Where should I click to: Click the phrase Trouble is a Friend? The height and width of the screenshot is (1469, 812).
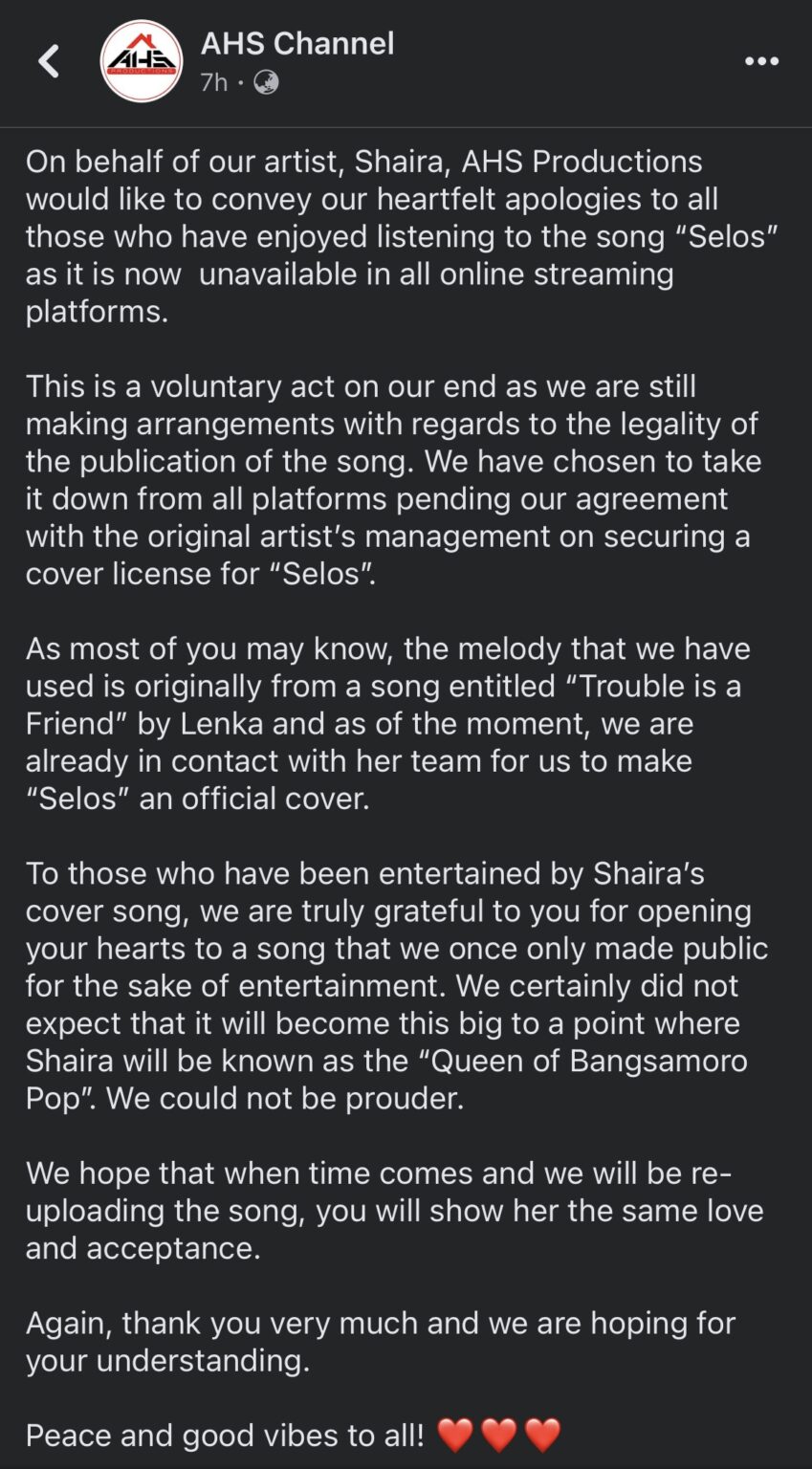coord(660,687)
